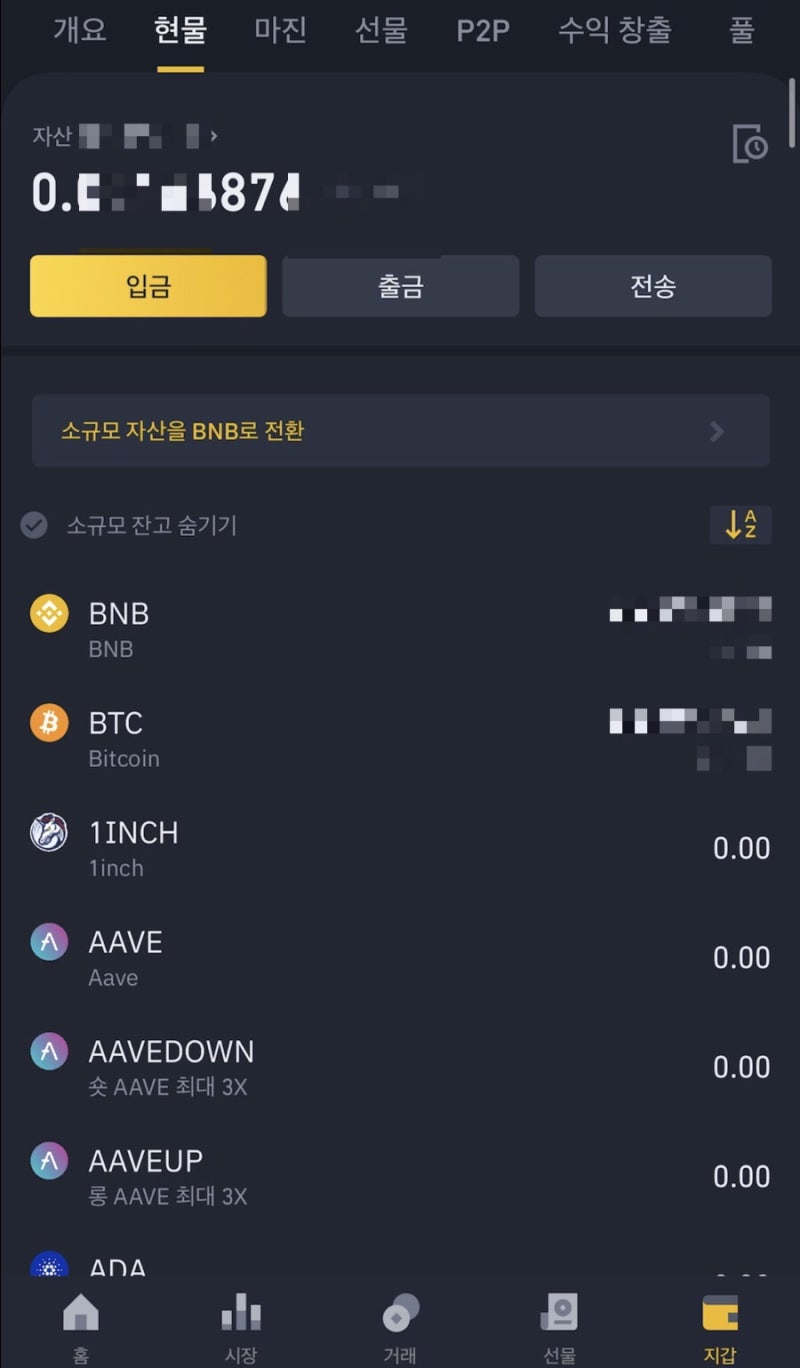Viewport: 800px width, 1368px height.
Task: Select the BNB coin icon
Action: (49, 614)
